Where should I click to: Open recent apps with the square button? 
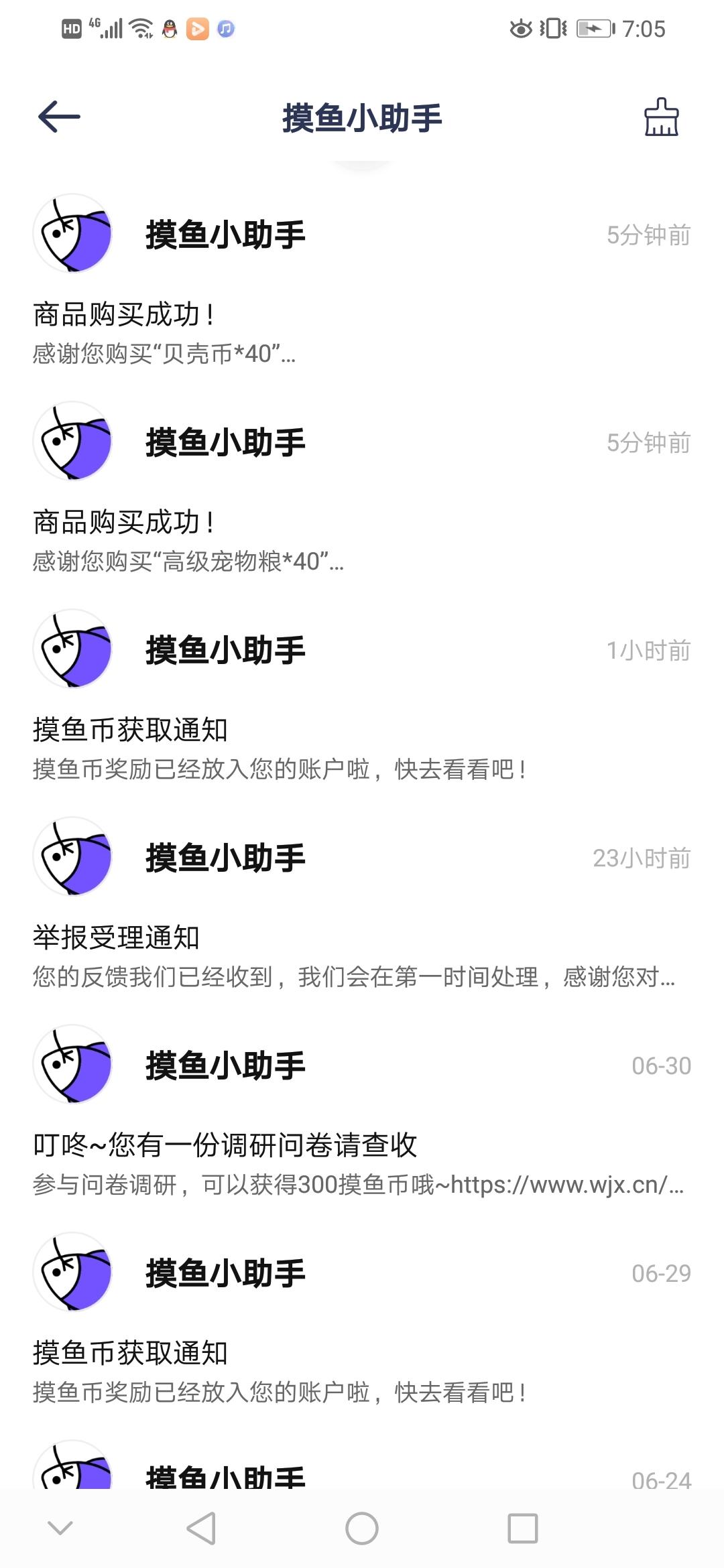pyautogui.click(x=523, y=1529)
